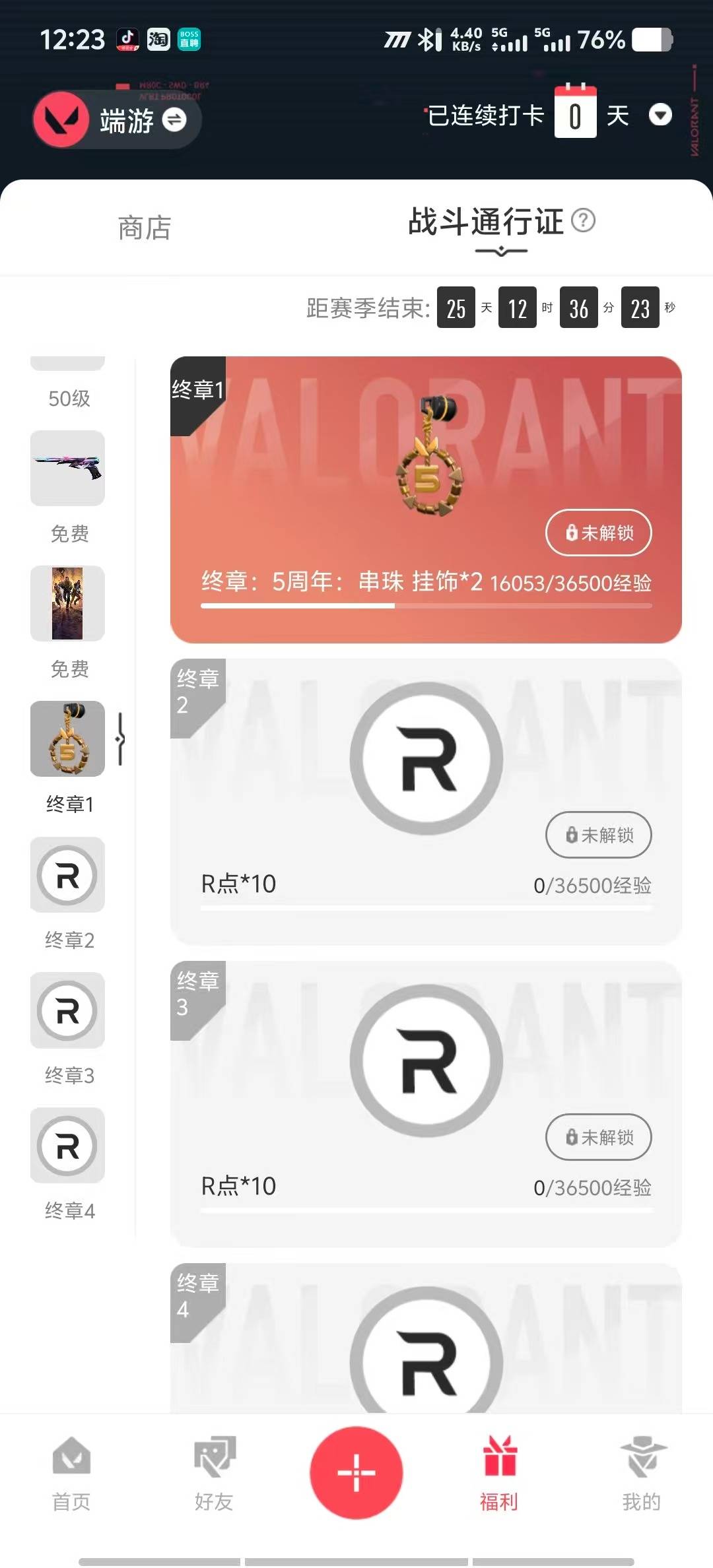This screenshot has height=1568, width=713.
Task: Go to the 首页 tab
Action: point(71,1473)
